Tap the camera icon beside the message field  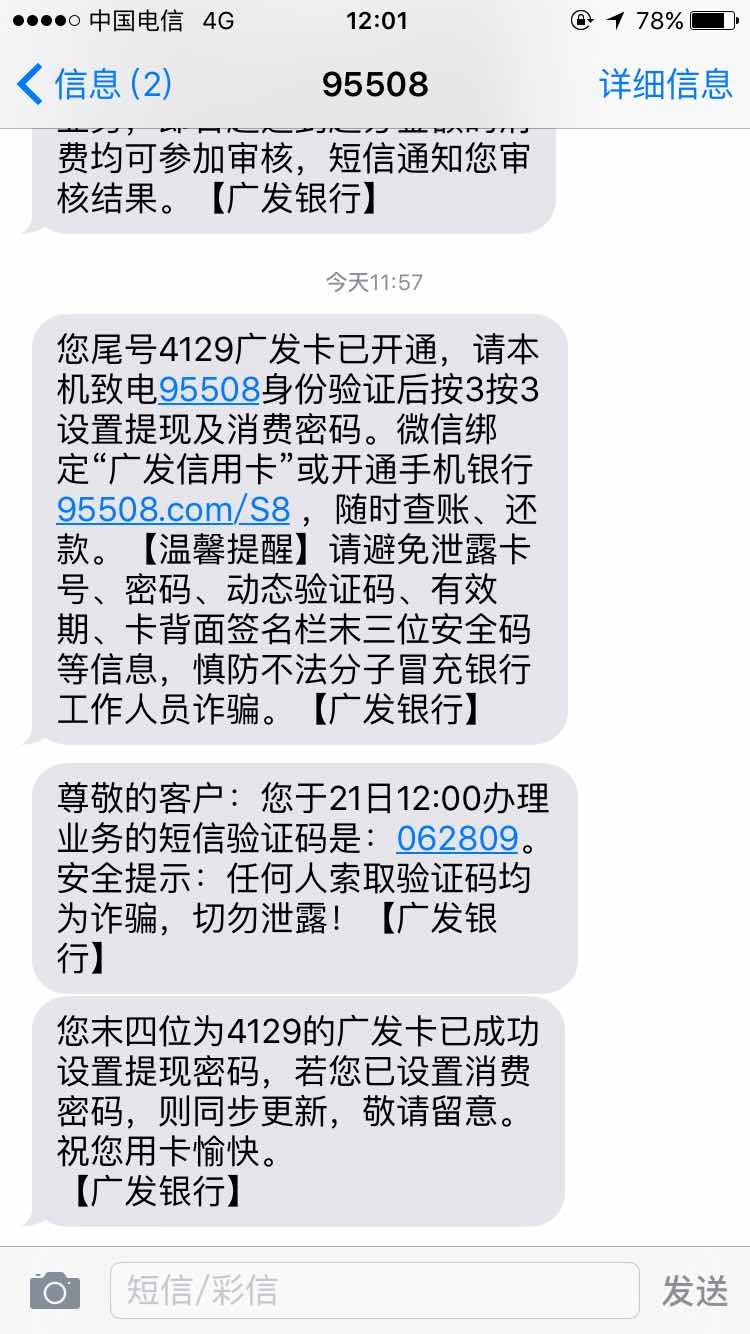pos(54,1290)
